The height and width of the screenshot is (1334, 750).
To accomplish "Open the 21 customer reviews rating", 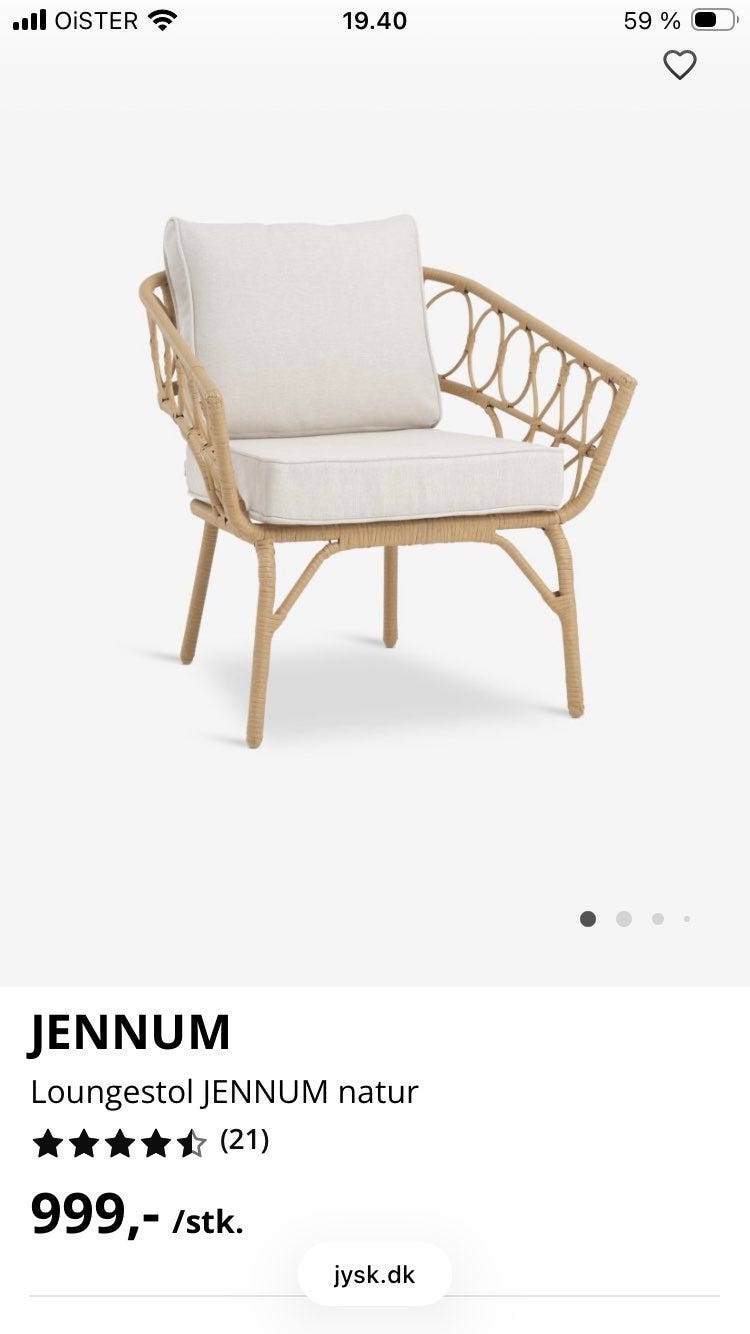I will [x=150, y=1143].
